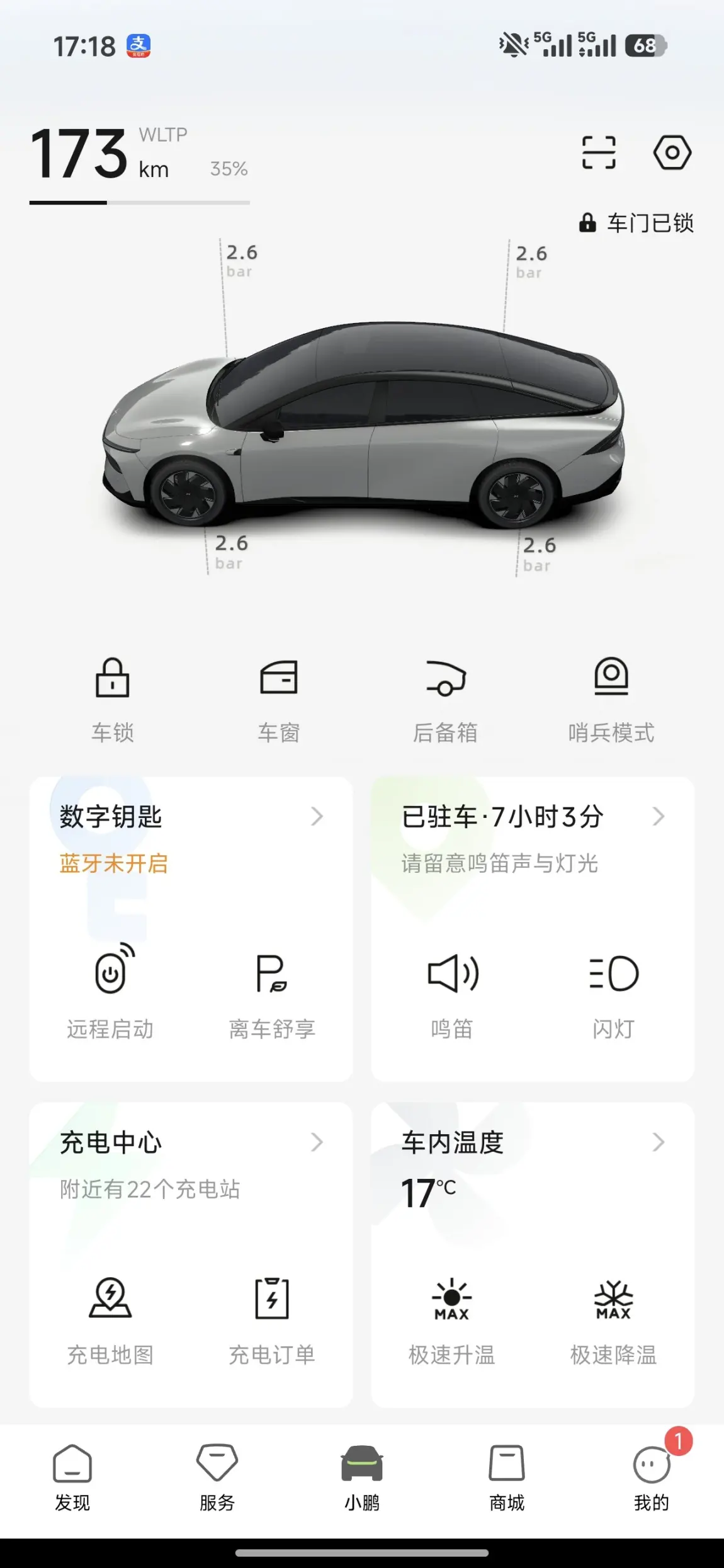The image size is (724, 1568).
Task: Go to the 我的 profile tab
Action: click(652, 1477)
